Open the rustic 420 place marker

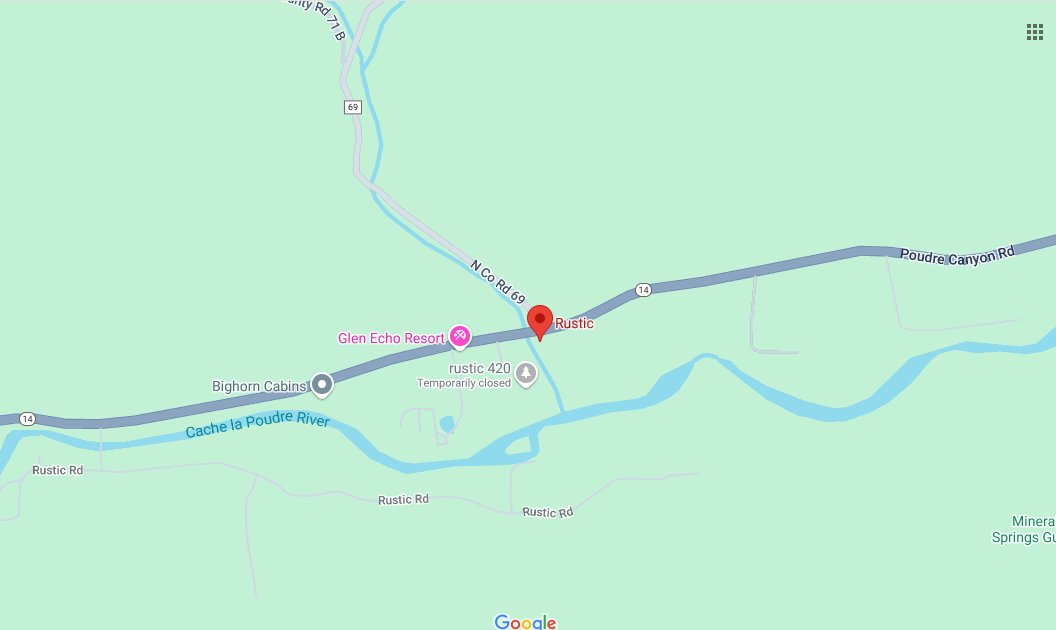coord(526,373)
